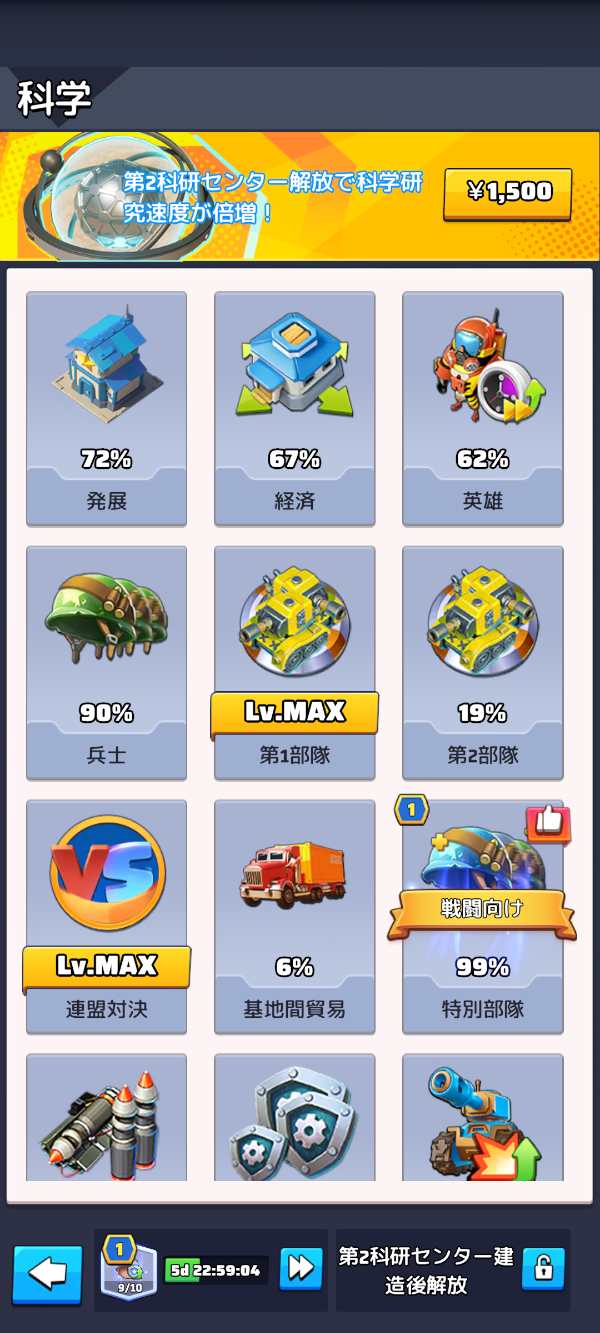Speed up research with the fast-forward button
The height and width of the screenshot is (1333, 600).
[301, 1270]
